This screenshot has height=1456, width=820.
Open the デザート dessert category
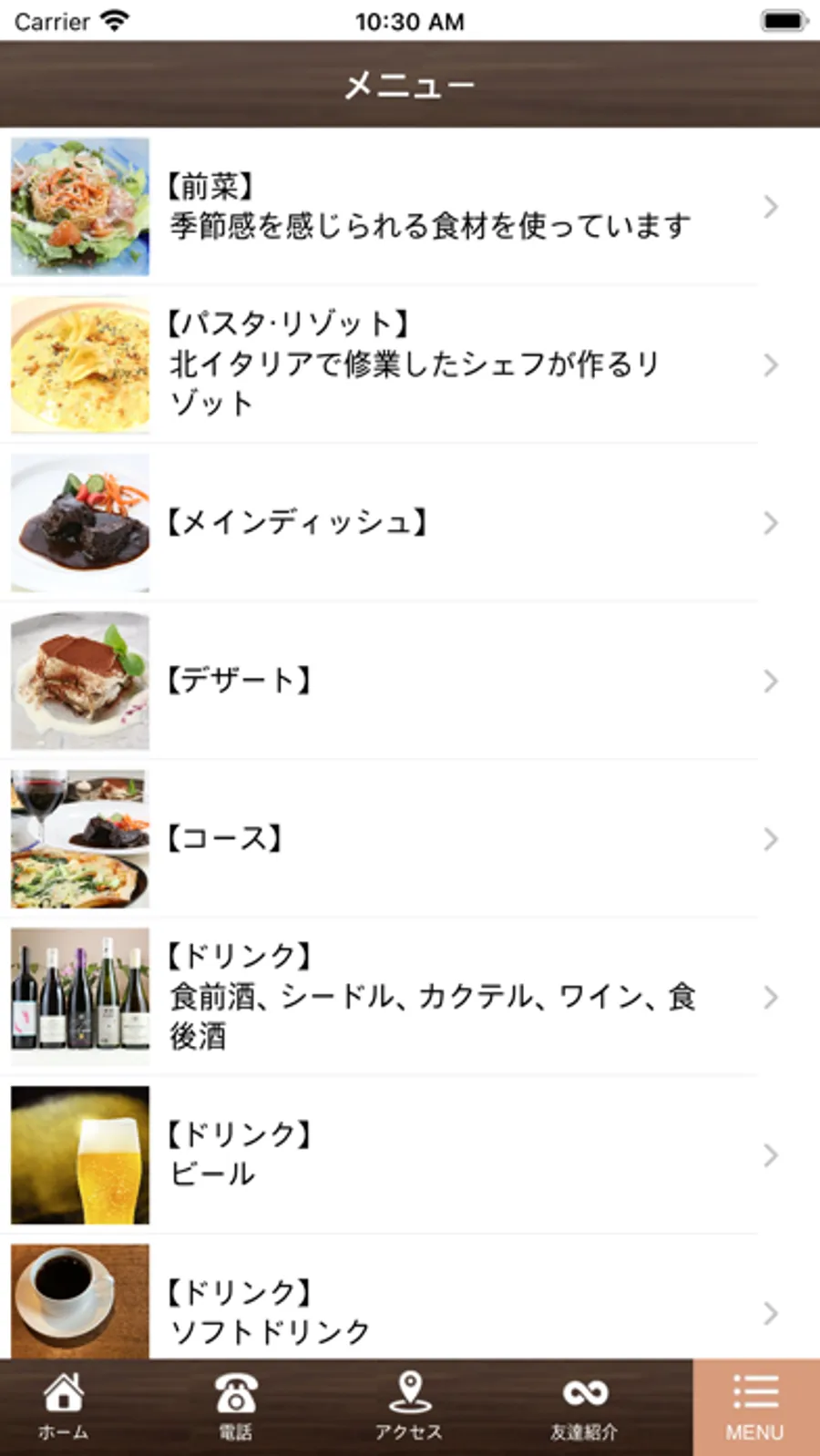pyautogui.click(x=410, y=681)
